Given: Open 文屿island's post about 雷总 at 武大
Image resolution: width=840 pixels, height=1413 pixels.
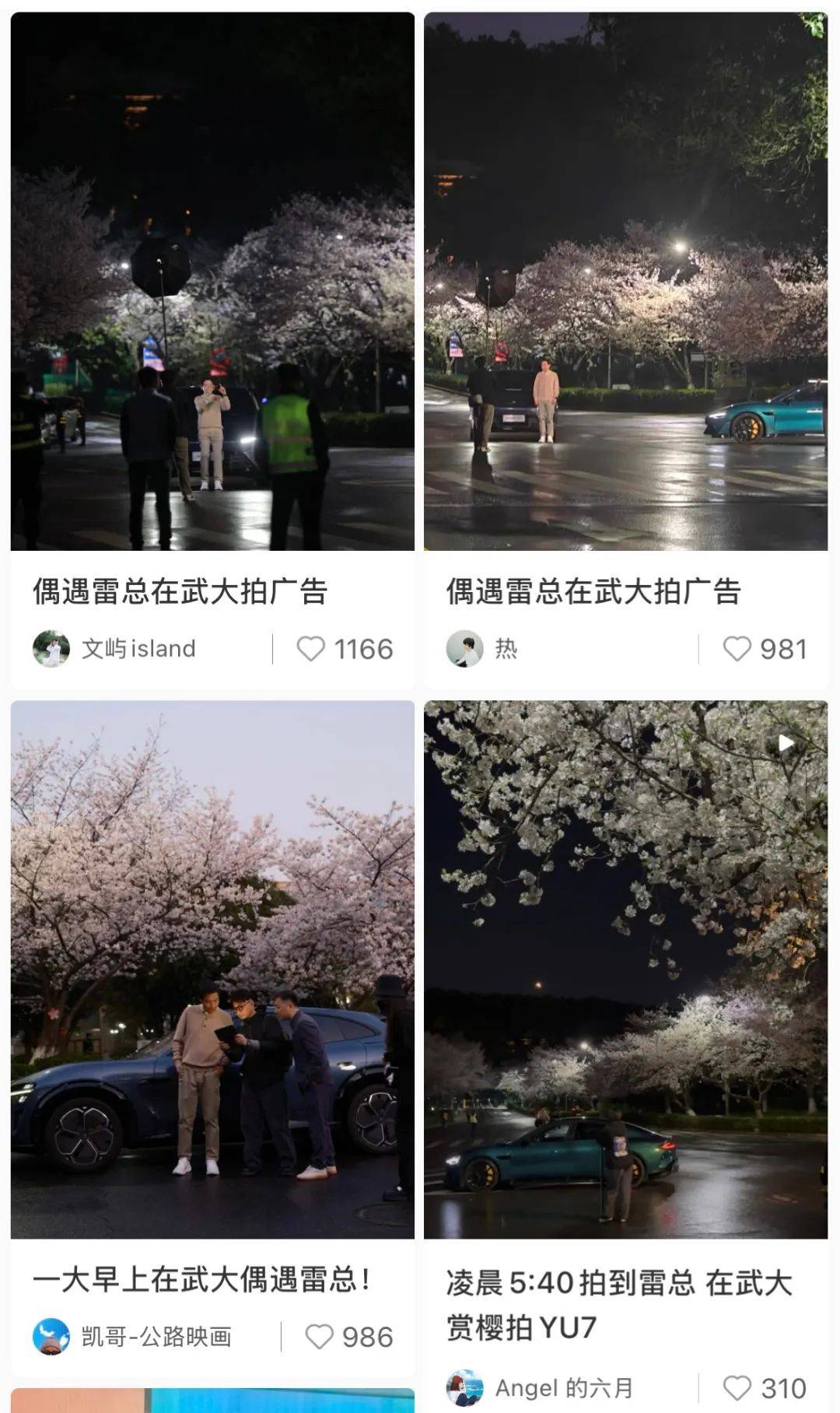Looking at the screenshot, I should pyautogui.click(x=212, y=282).
